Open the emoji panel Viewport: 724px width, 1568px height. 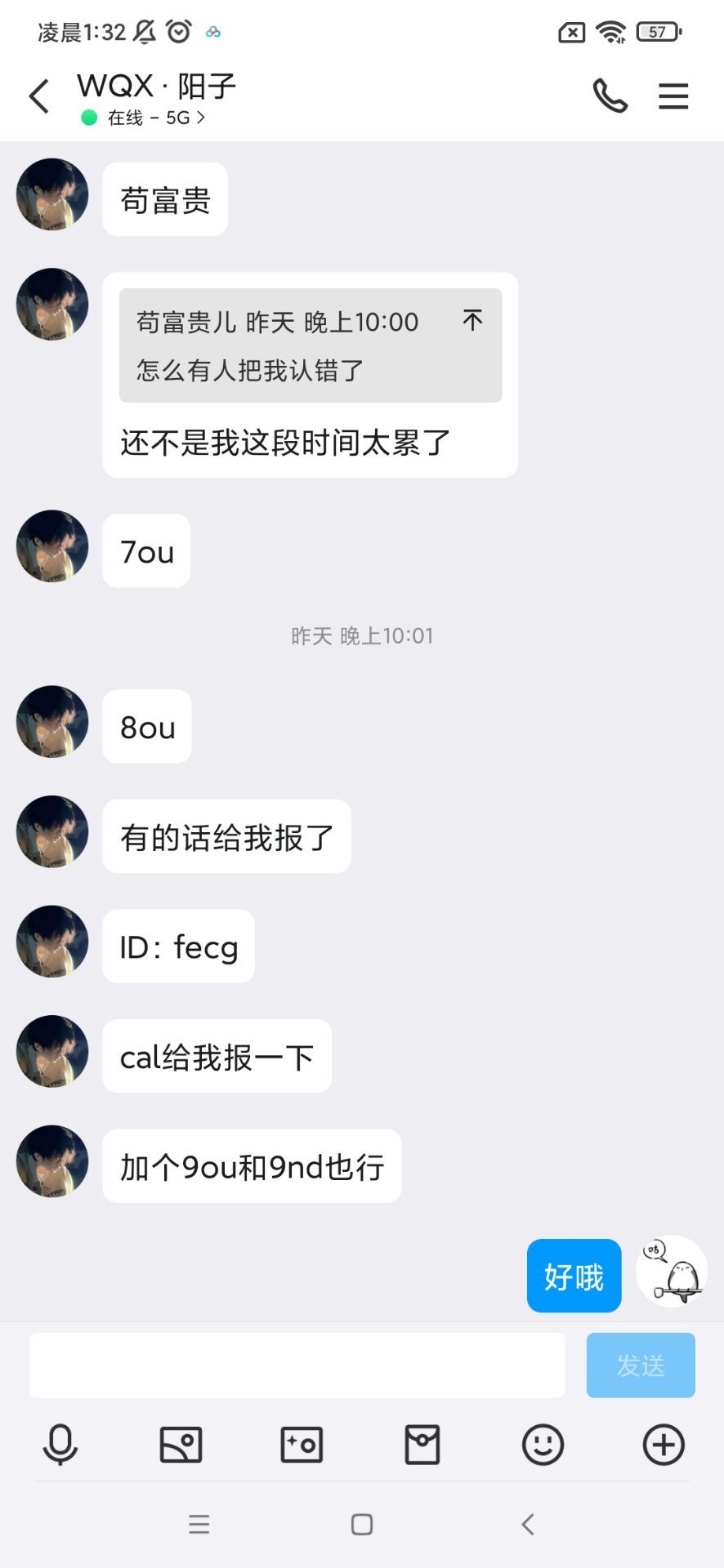(543, 1444)
